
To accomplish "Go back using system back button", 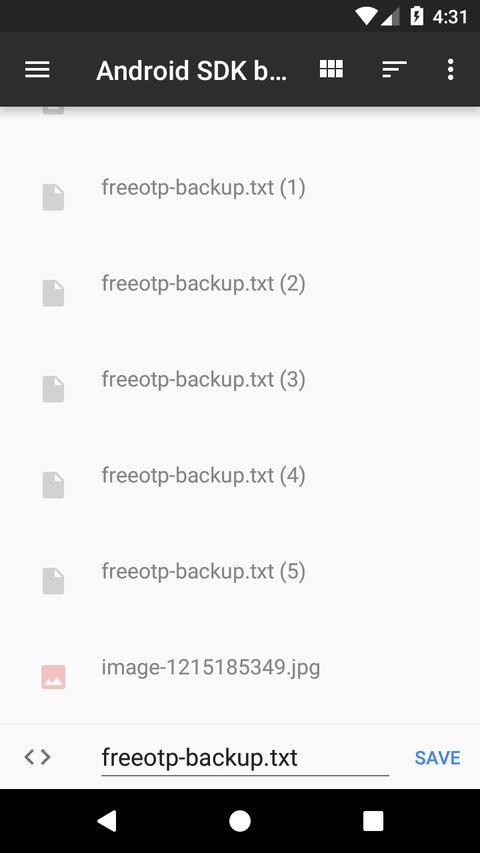I will point(107,821).
